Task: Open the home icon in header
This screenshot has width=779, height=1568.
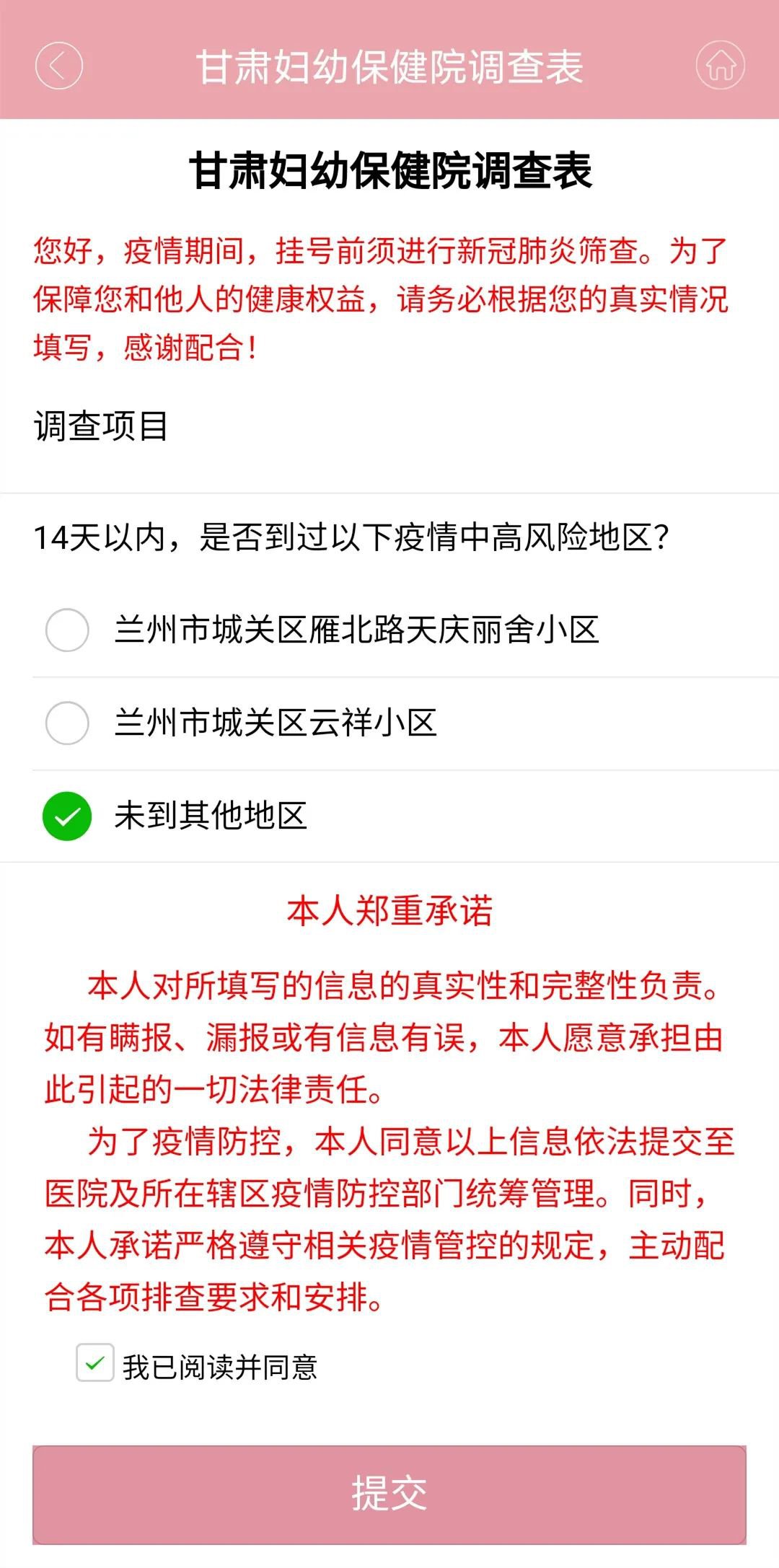Action: (720, 66)
